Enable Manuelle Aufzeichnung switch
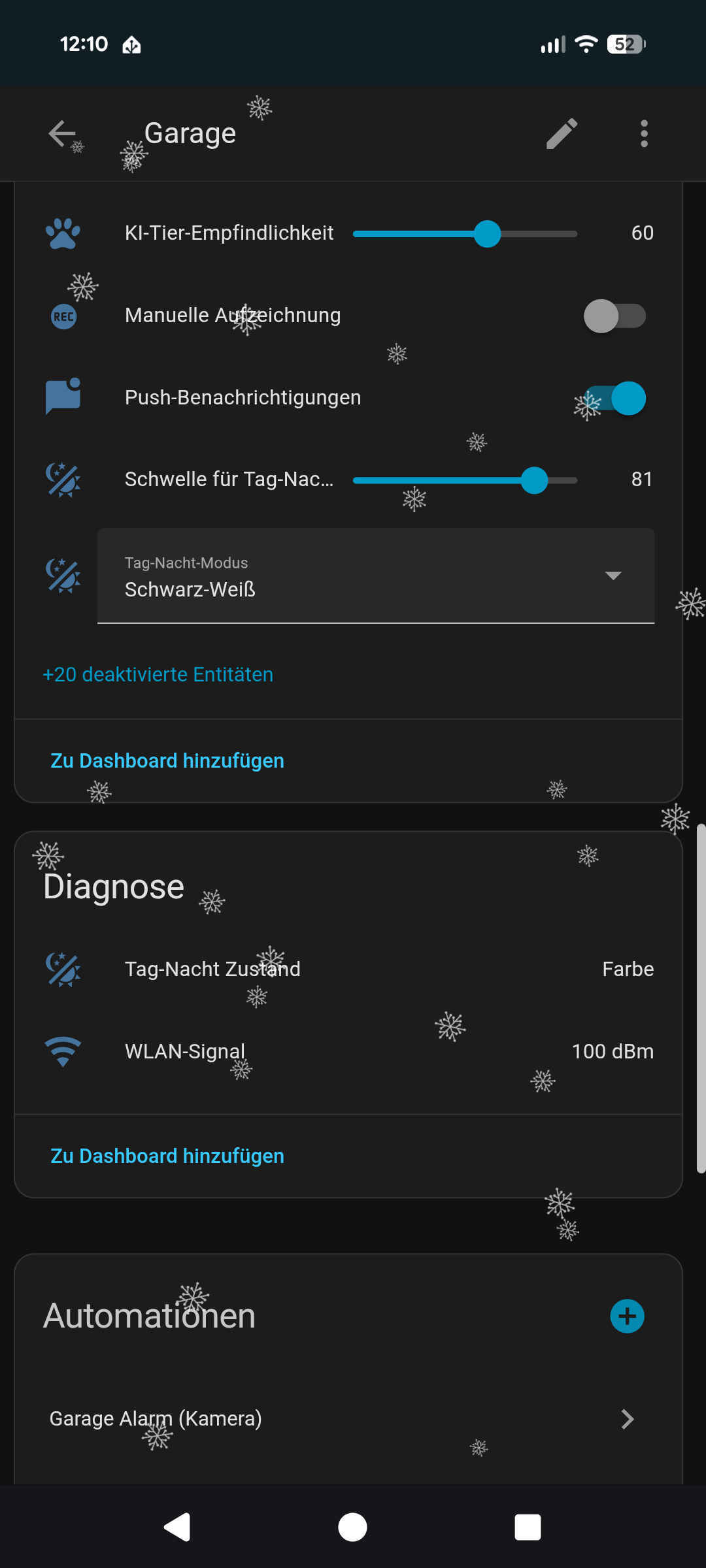The width and height of the screenshot is (706, 1568). click(614, 316)
